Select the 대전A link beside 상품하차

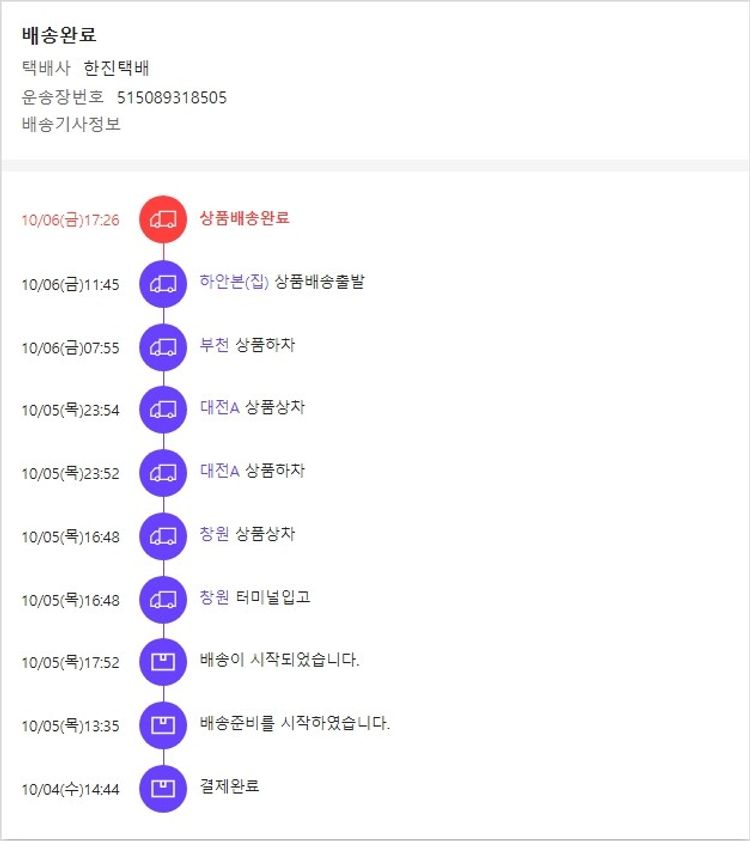219,471
